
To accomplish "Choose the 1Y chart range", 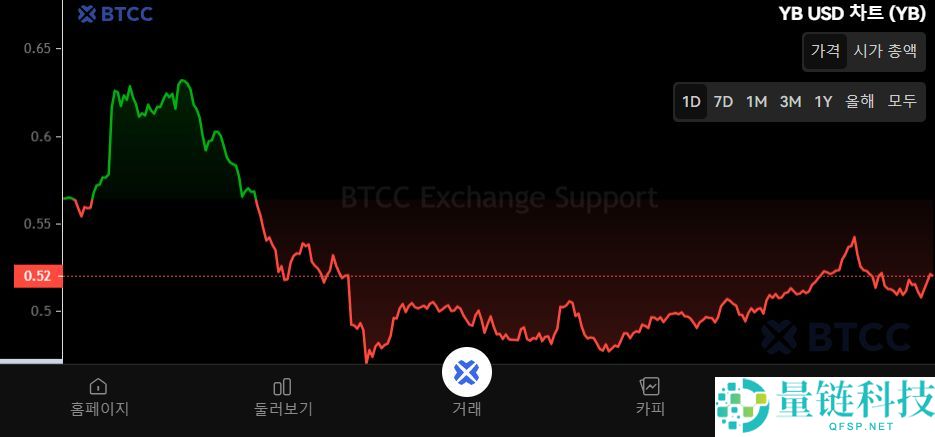I will tap(823, 102).
